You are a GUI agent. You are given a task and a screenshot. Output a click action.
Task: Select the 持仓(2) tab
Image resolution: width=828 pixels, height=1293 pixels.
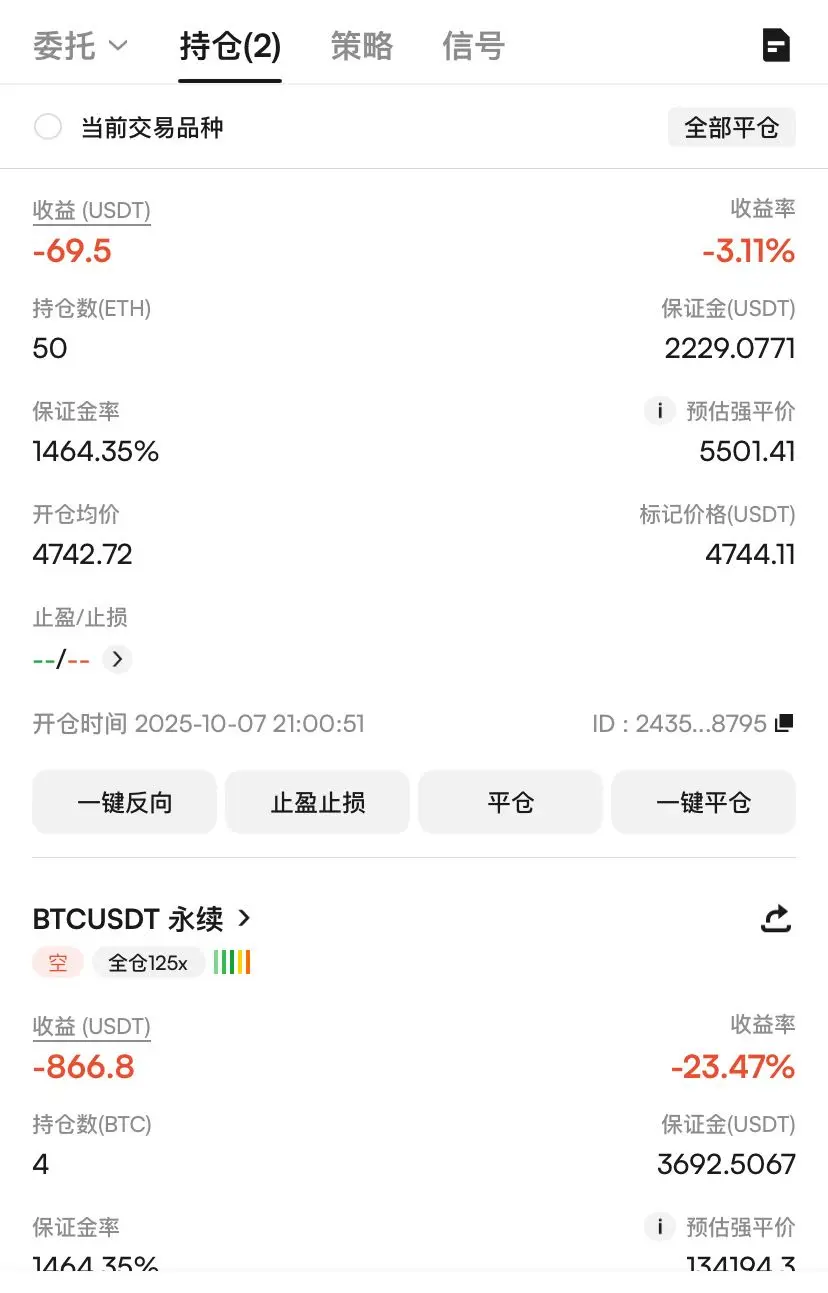coord(230,46)
